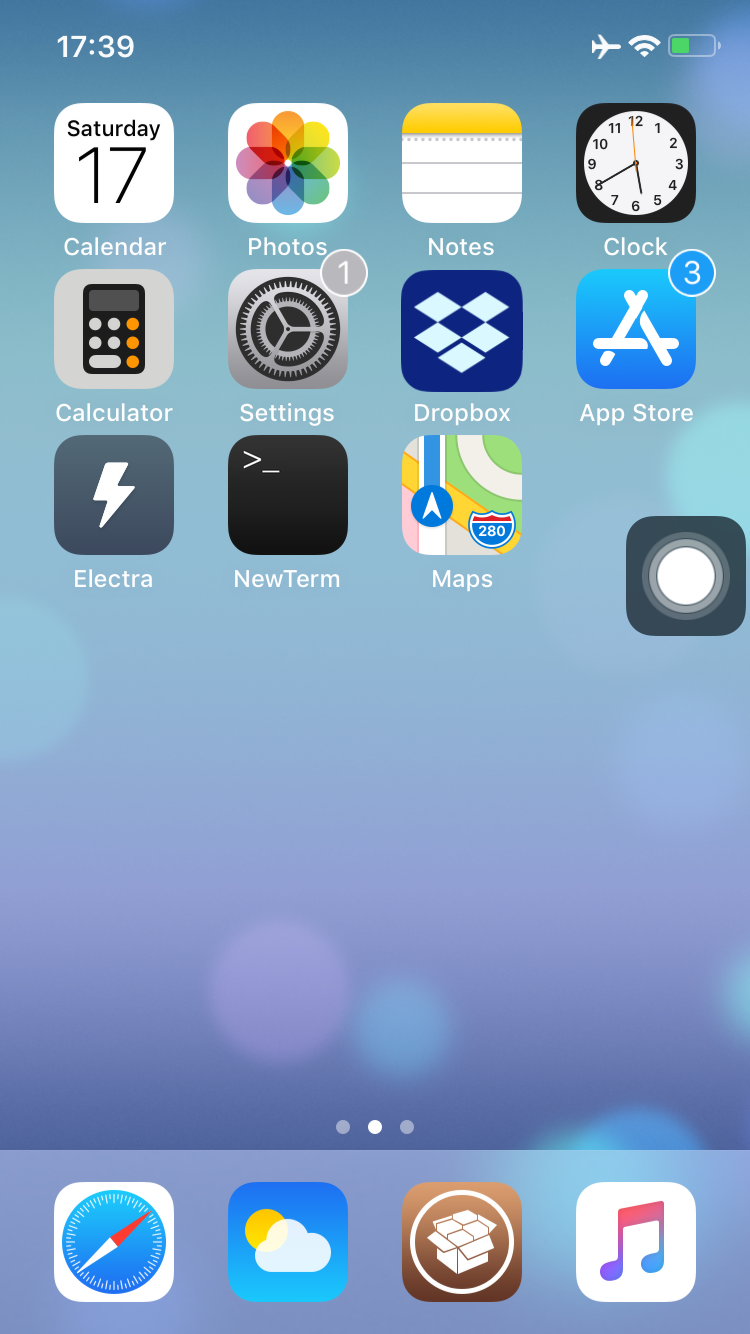Open the Weather app in the dock
The width and height of the screenshot is (750, 1334).
[288, 1242]
